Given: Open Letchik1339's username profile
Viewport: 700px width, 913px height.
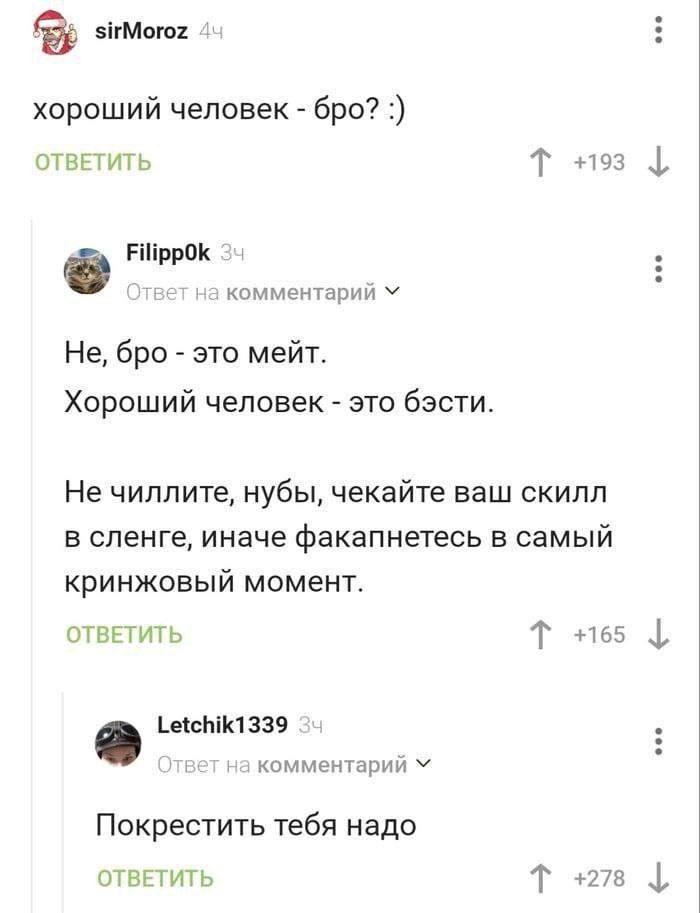Looking at the screenshot, I should pos(222,724).
